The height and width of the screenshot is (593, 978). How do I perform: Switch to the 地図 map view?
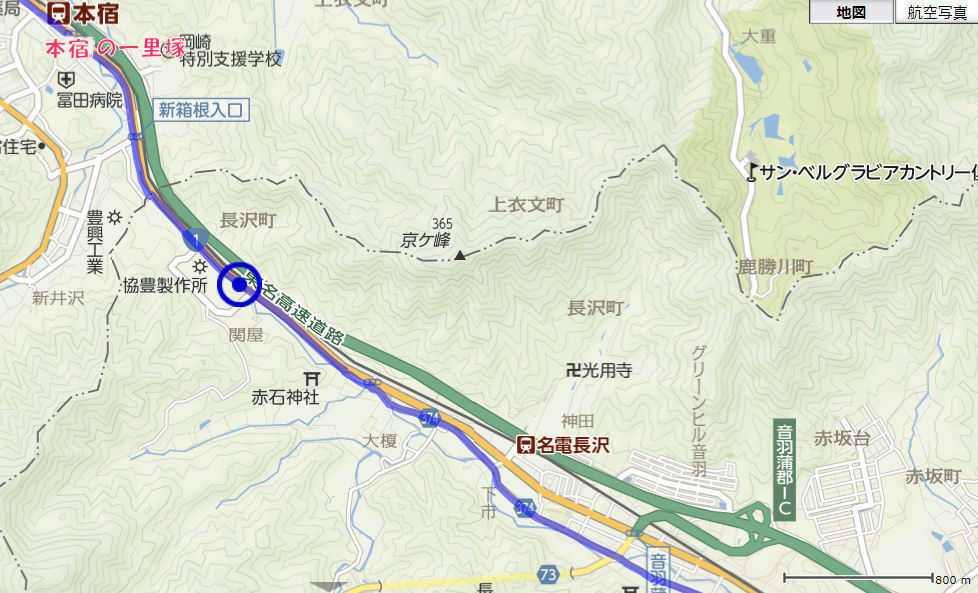pos(850,12)
